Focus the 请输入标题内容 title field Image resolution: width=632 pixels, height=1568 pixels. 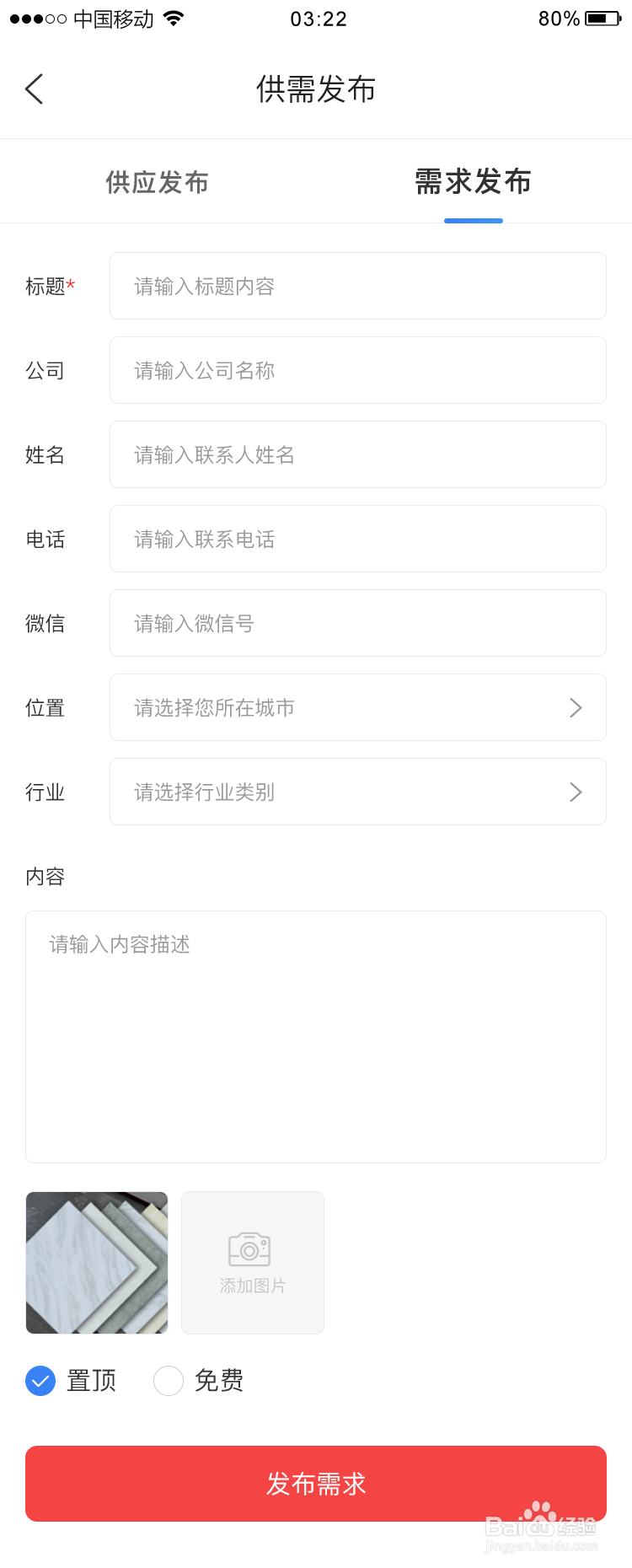pyautogui.click(x=357, y=286)
